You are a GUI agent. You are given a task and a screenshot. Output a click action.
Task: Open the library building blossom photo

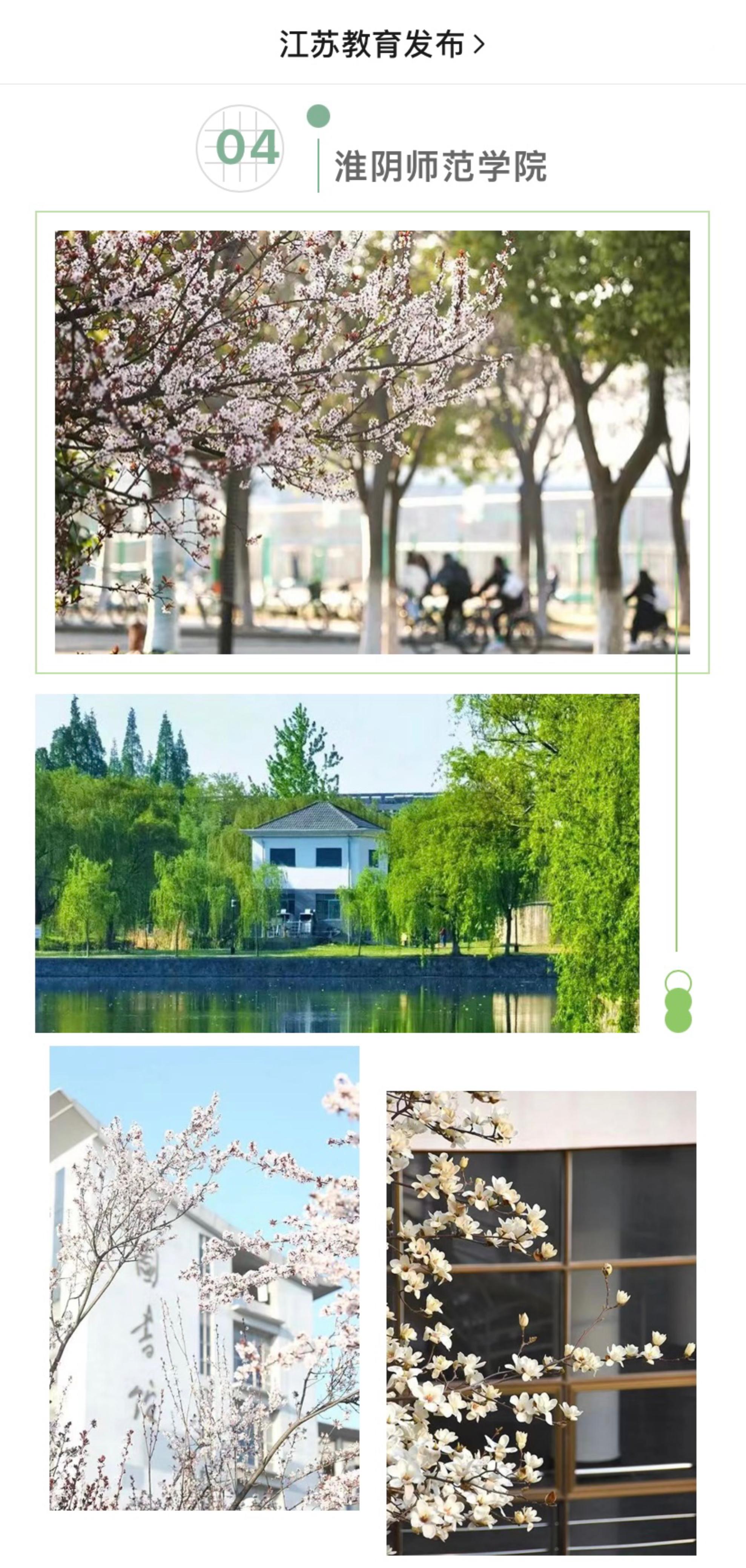tap(204, 1278)
